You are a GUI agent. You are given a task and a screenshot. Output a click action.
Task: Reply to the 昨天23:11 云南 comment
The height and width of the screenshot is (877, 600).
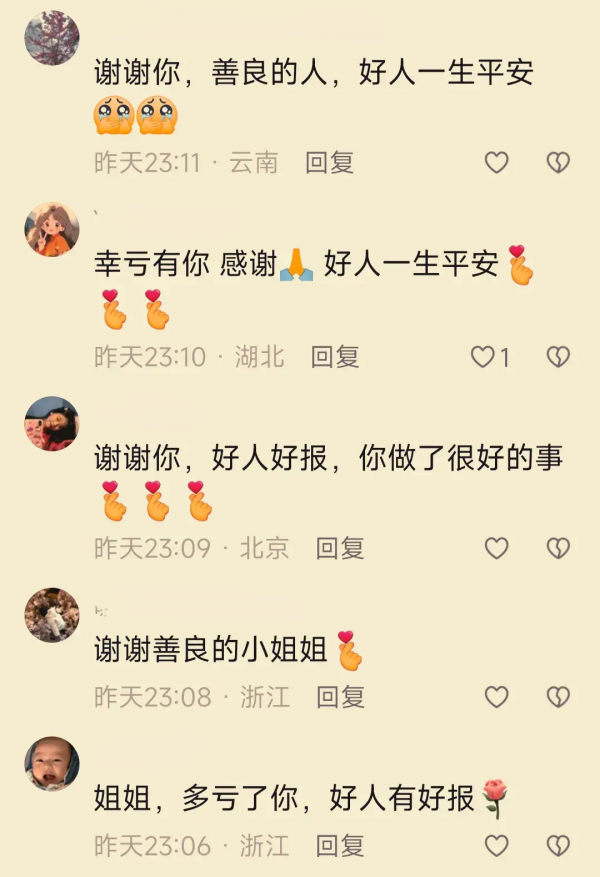[329, 162]
